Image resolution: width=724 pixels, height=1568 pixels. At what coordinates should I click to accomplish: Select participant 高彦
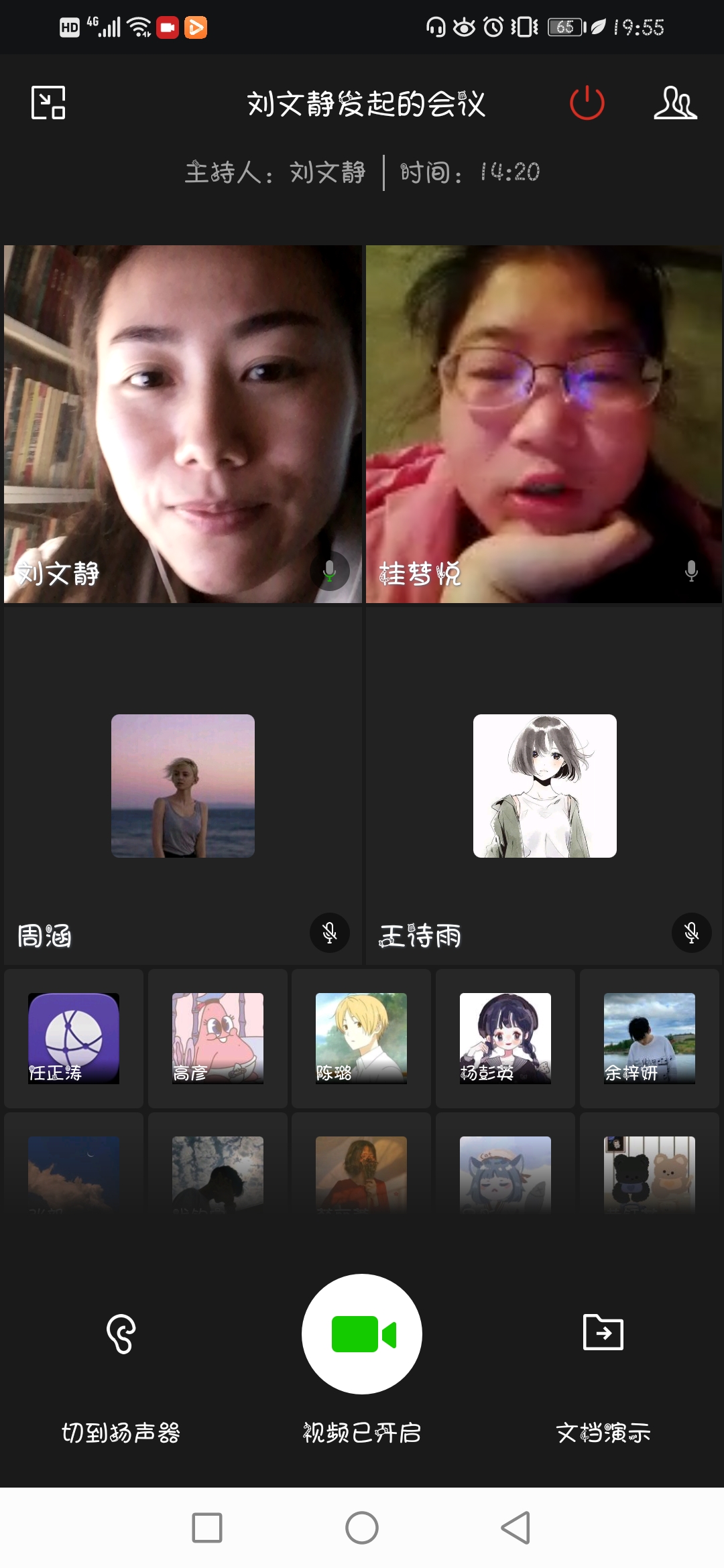(218, 1038)
